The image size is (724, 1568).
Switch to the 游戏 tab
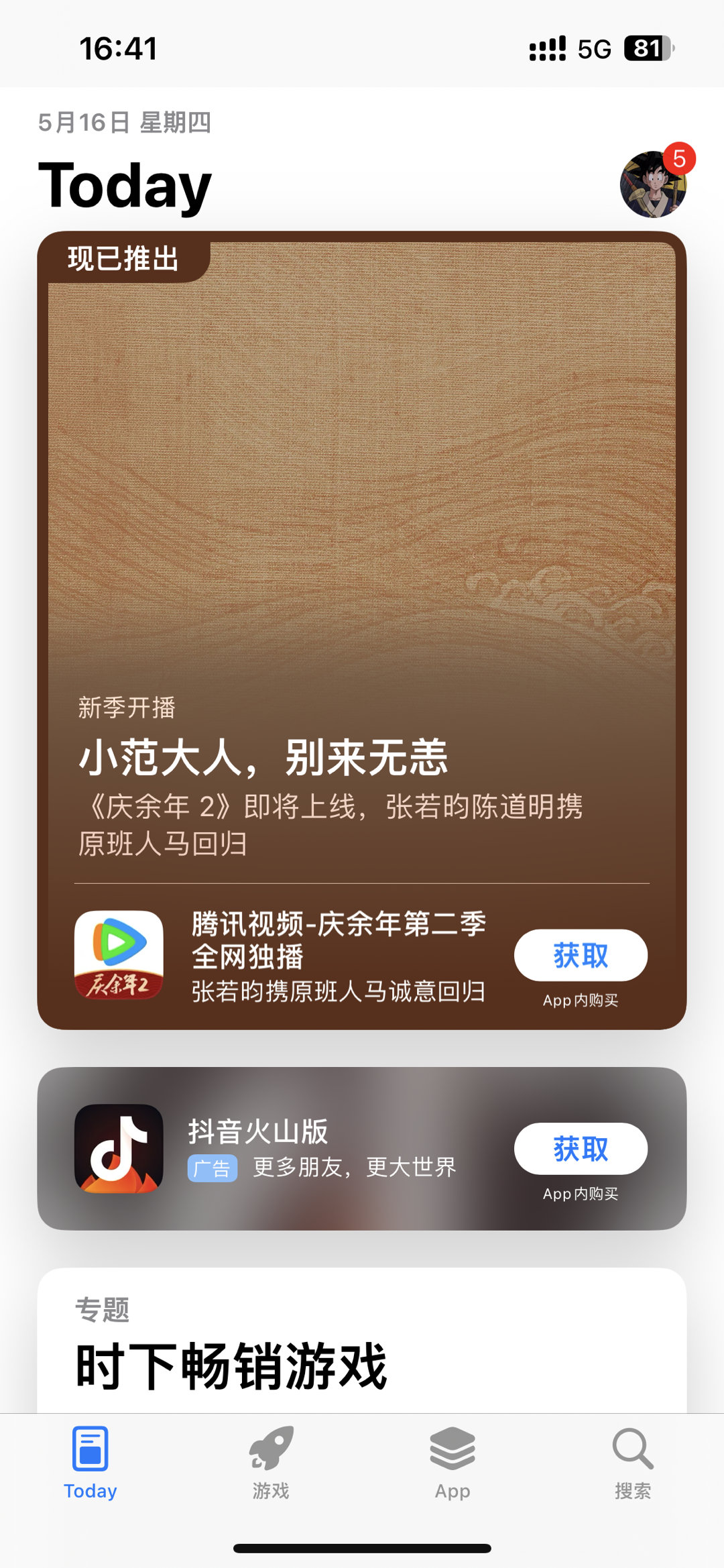point(271,1463)
